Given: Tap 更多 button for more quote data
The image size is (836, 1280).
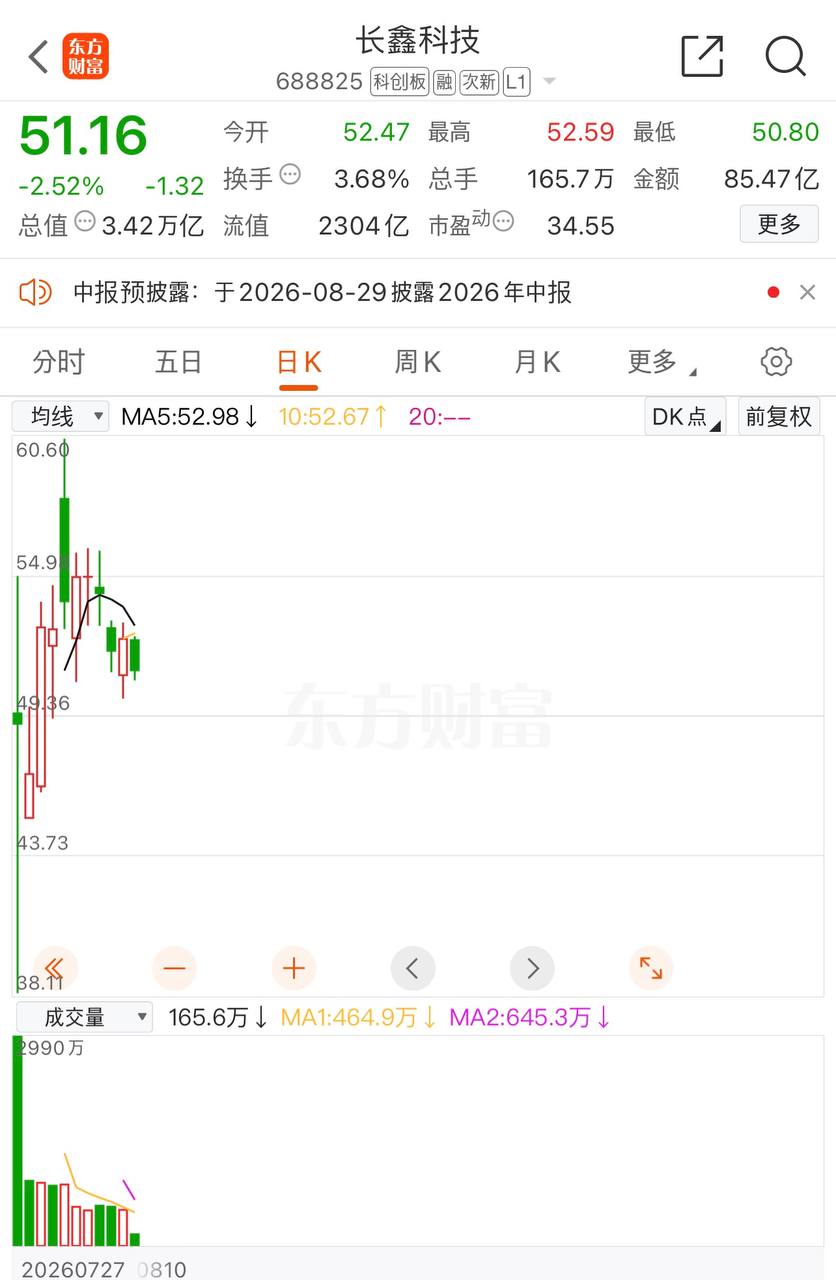Looking at the screenshot, I should (x=779, y=224).
